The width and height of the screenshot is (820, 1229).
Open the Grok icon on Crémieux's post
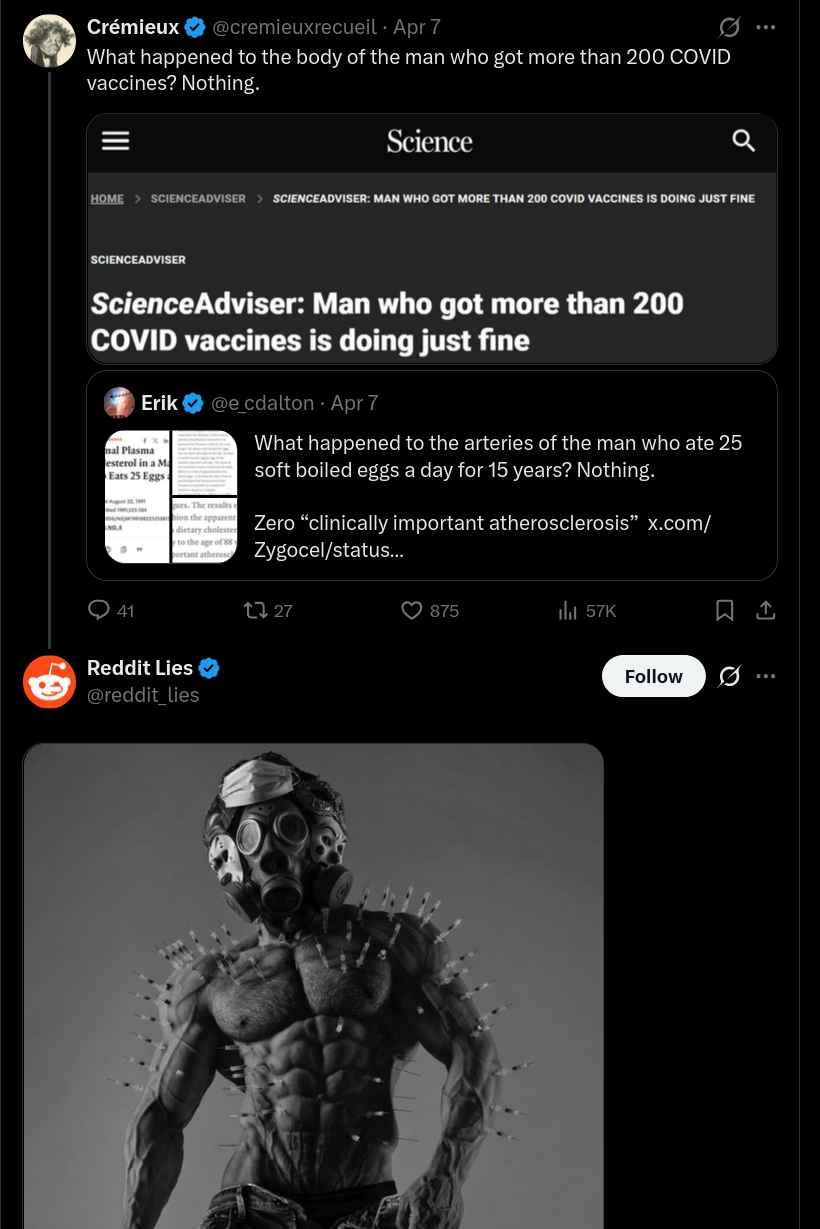(730, 27)
